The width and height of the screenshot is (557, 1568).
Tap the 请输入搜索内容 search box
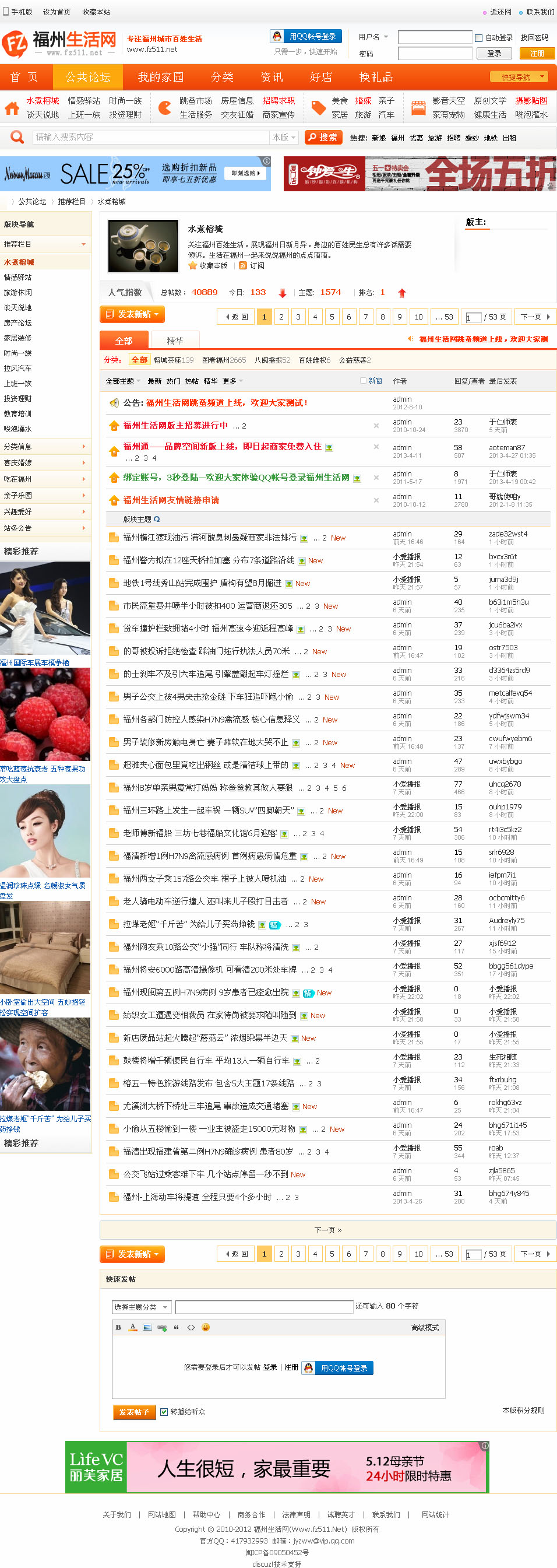coord(151,138)
